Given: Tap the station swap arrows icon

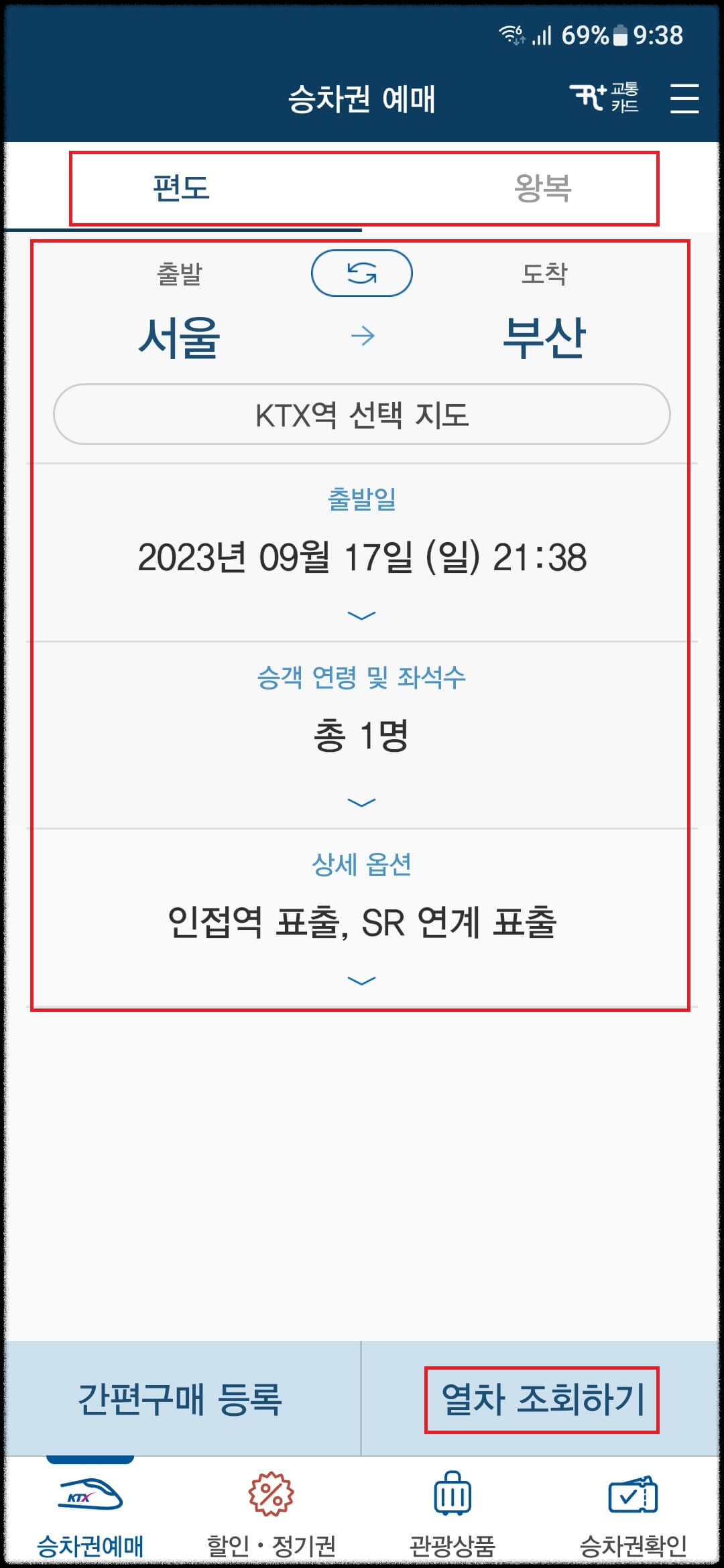Looking at the screenshot, I should pos(362,271).
